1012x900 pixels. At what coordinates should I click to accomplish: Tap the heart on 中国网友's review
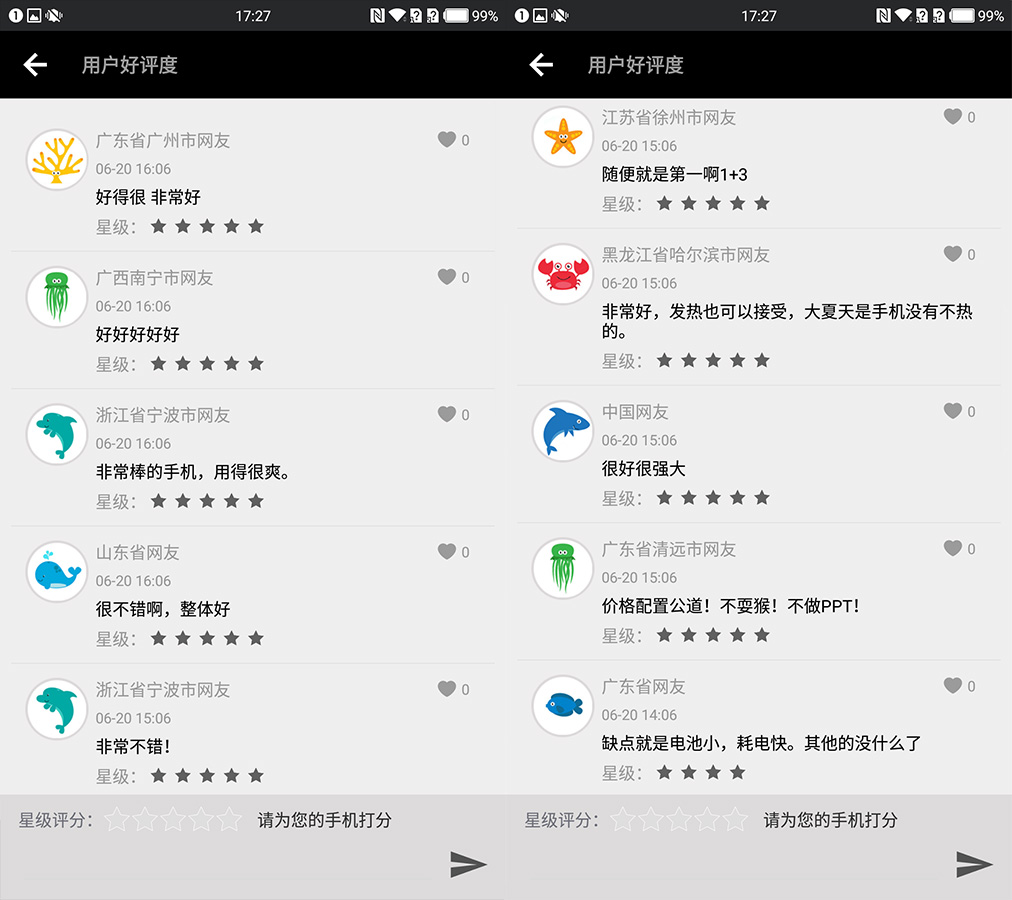[x=953, y=411]
